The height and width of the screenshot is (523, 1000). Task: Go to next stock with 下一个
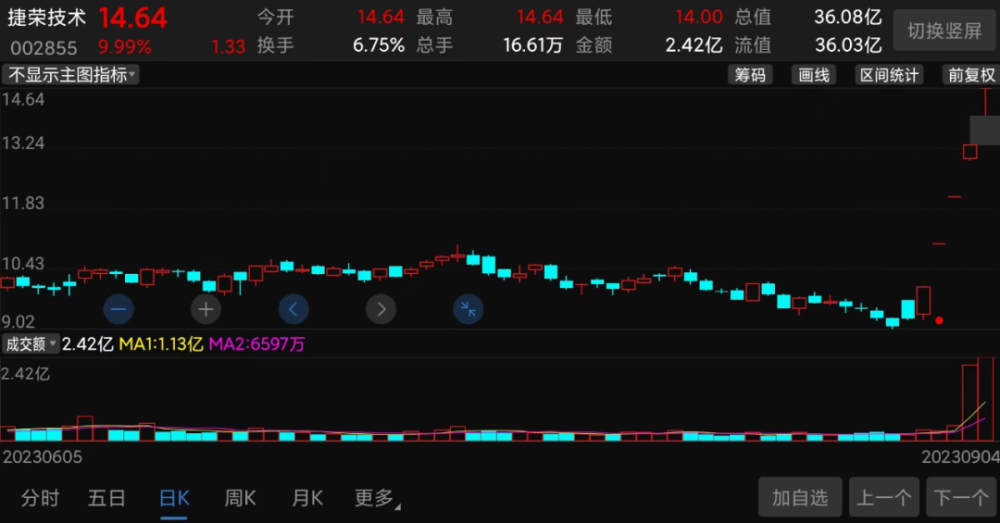pos(961,497)
